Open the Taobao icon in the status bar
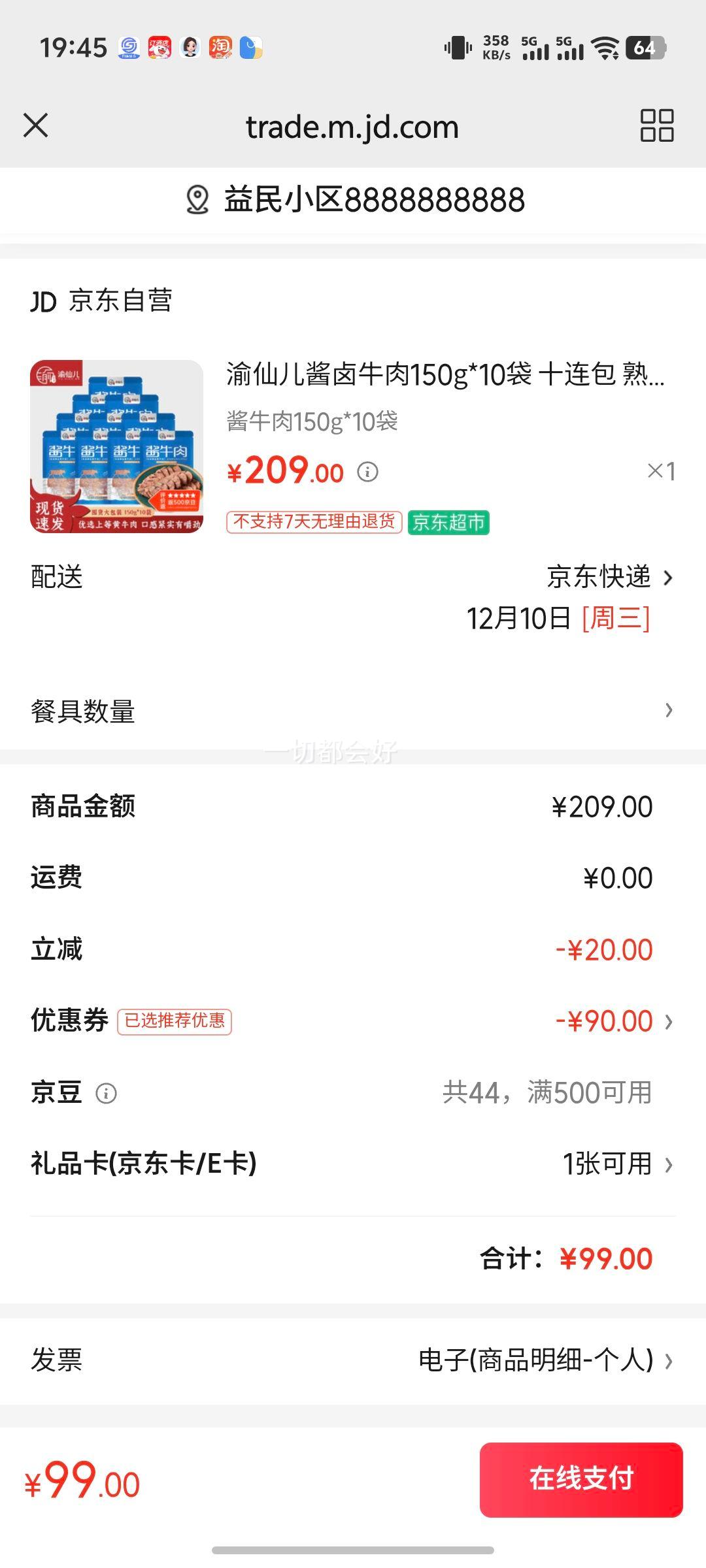The height and width of the screenshot is (1568, 706). click(223, 48)
